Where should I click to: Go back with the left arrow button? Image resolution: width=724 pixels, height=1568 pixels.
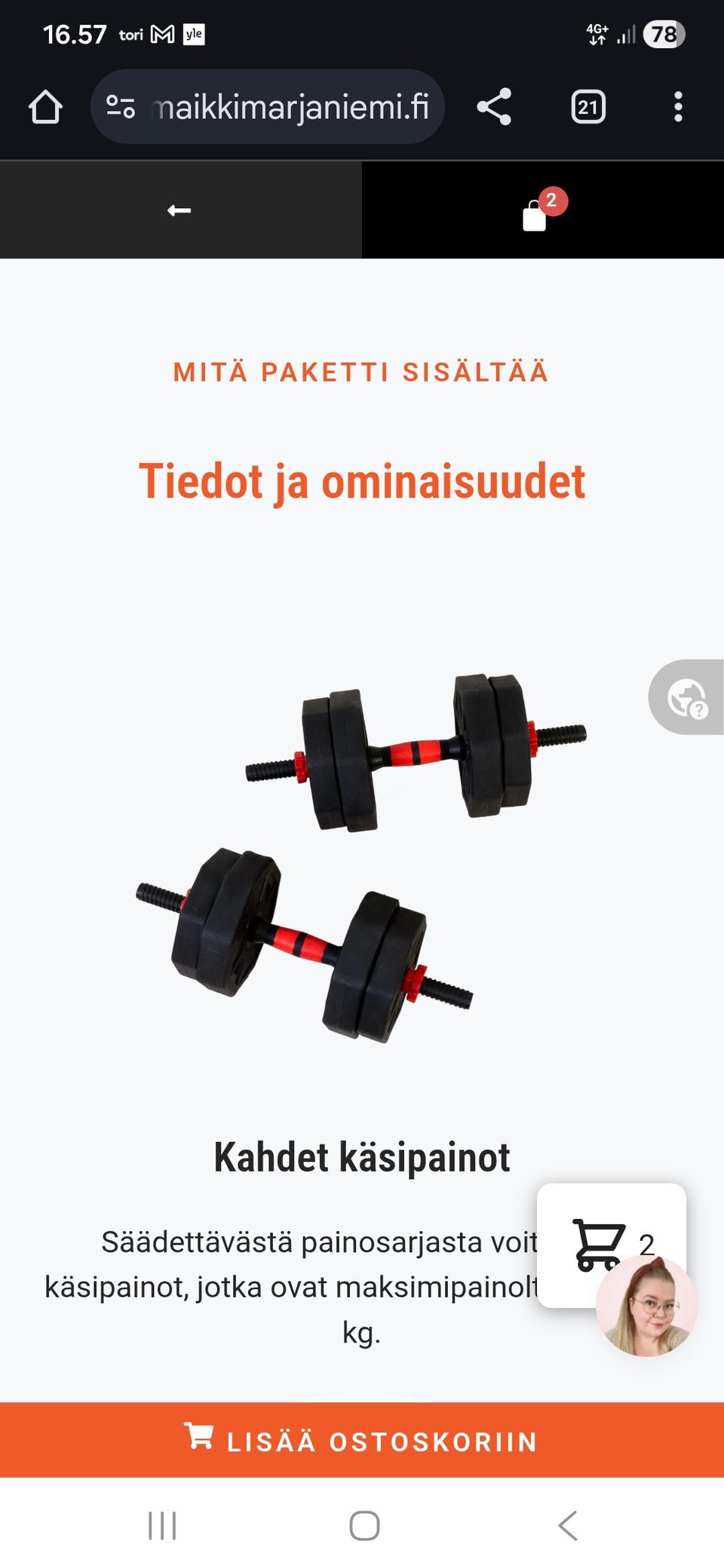[179, 210]
